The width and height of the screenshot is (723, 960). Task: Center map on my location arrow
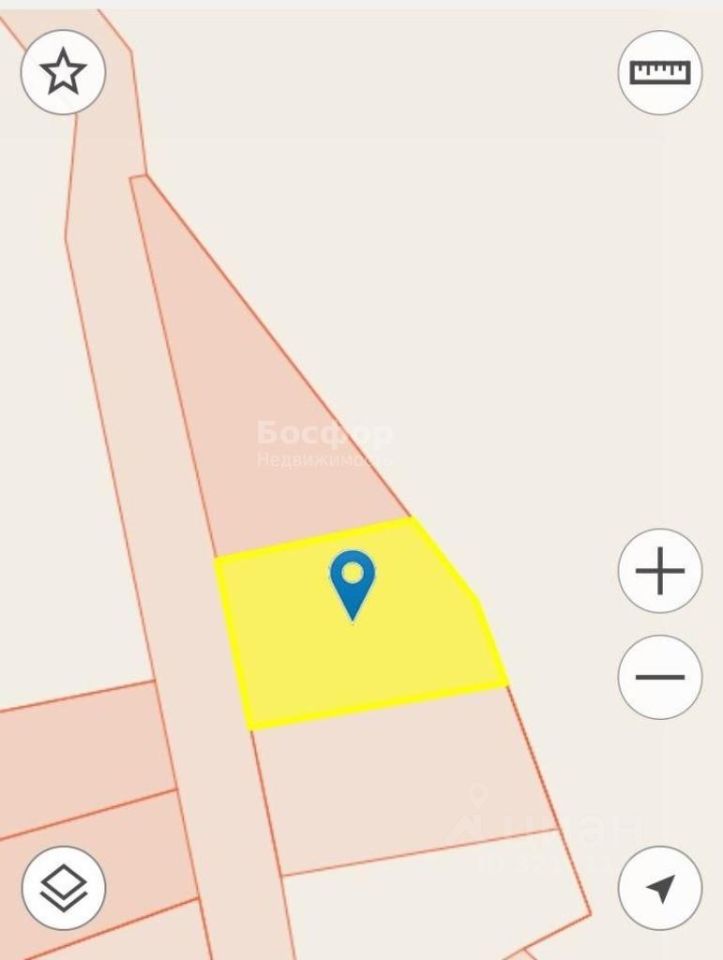660,887
